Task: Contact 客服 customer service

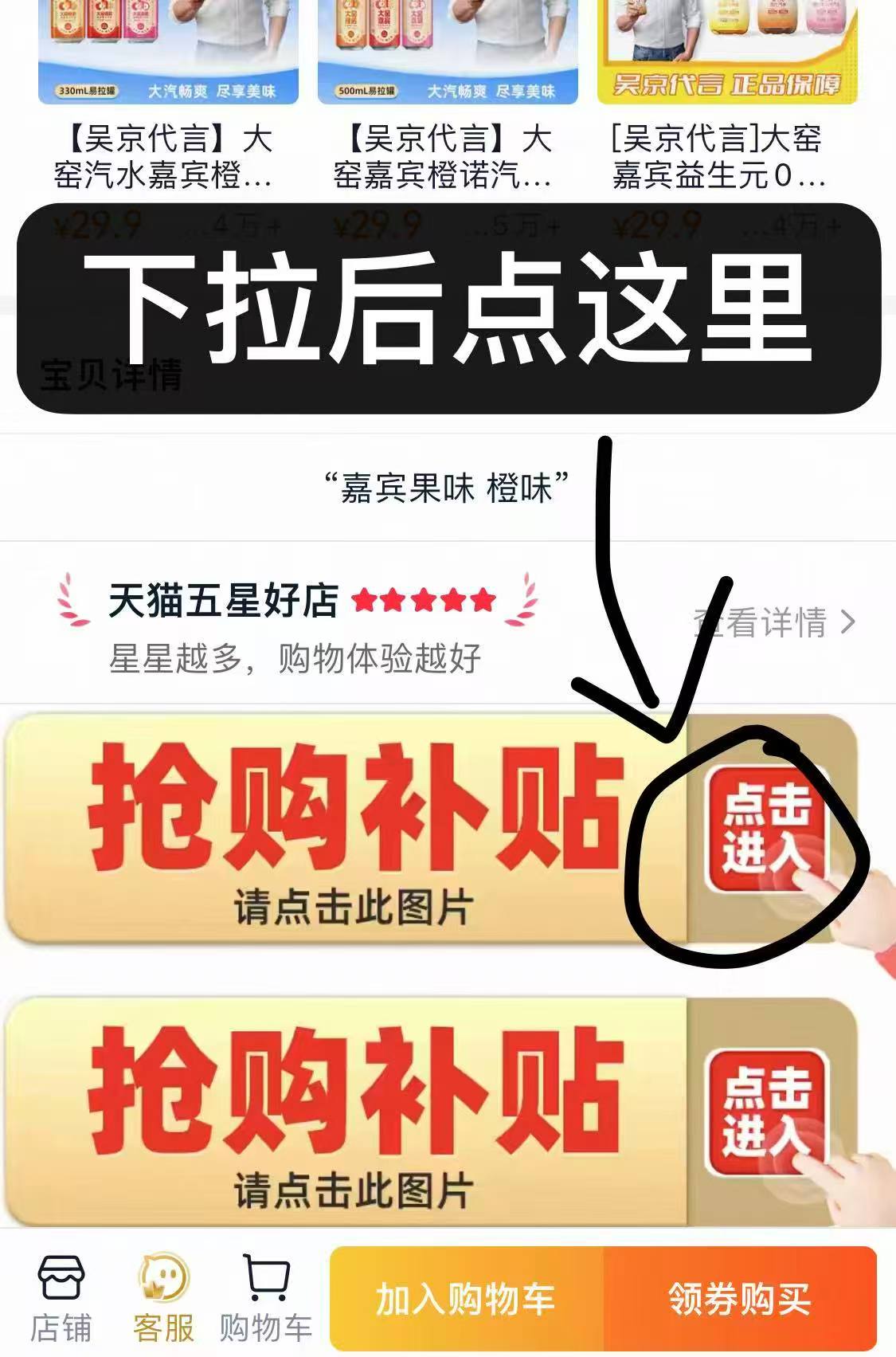Action: (x=163, y=1300)
